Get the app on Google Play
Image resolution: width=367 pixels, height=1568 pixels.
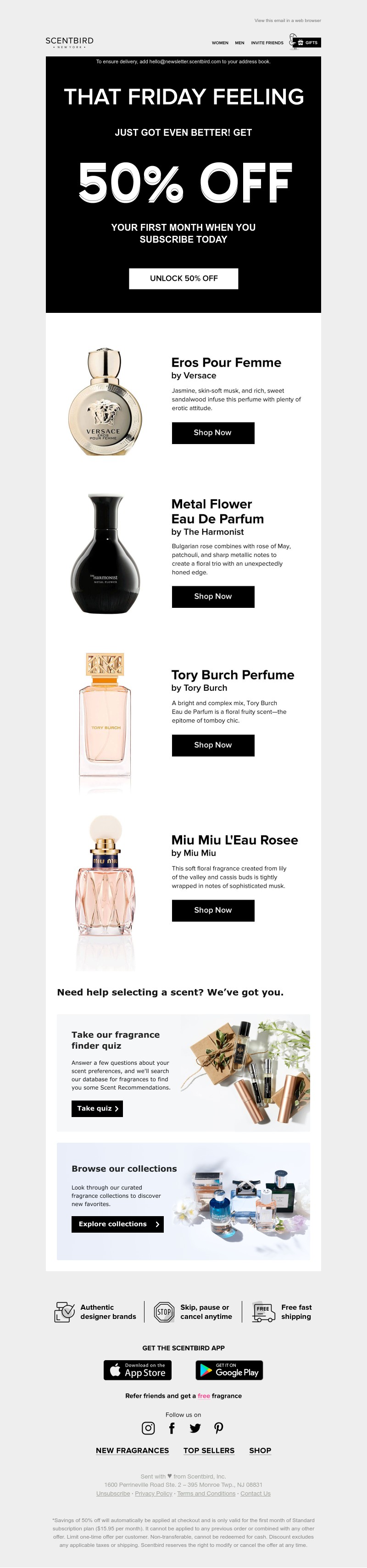[x=229, y=1370]
